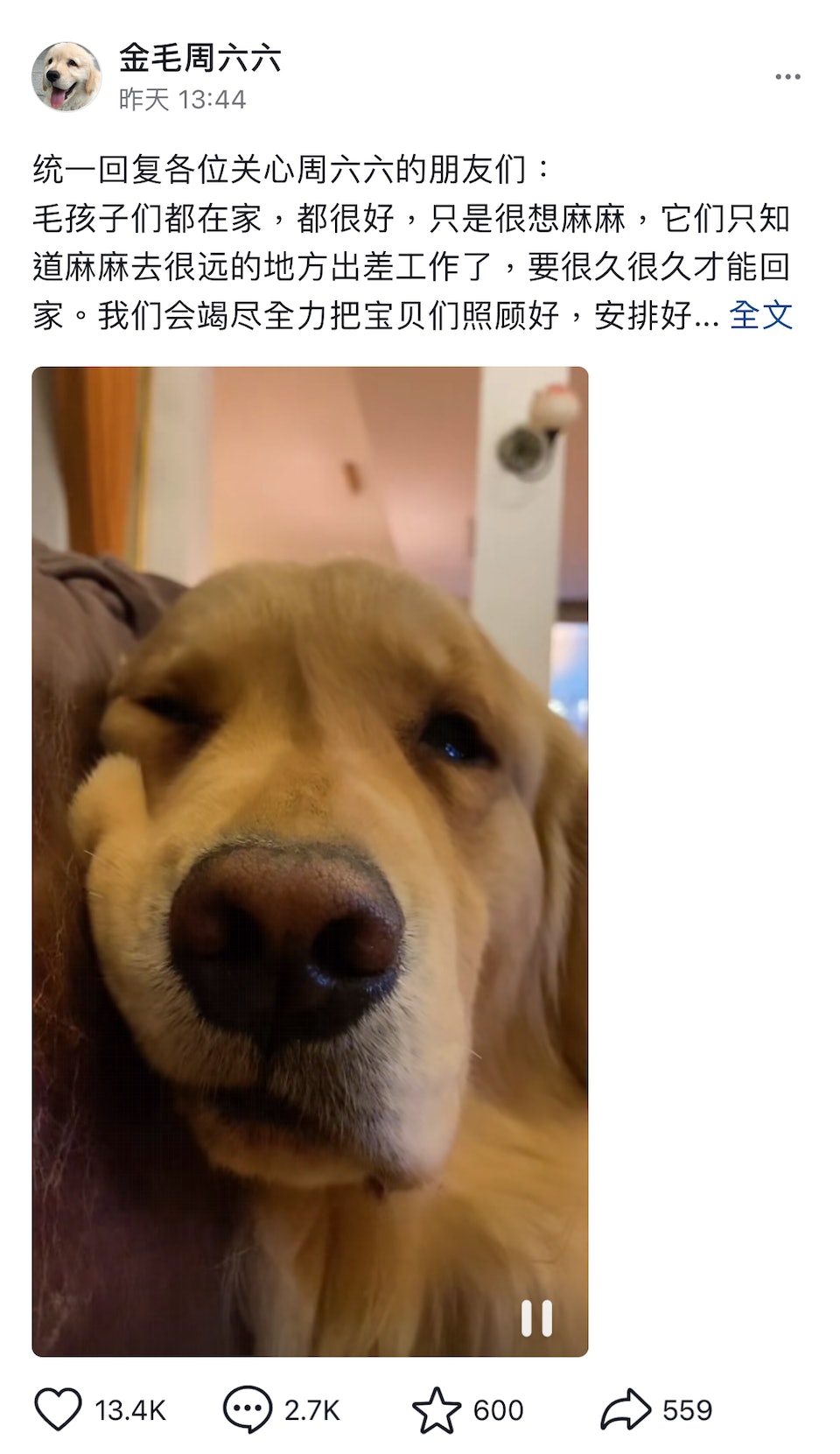This screenshot has height=1454, width=840.
Task: Open the username 金毛周六六
Action: 199,59
